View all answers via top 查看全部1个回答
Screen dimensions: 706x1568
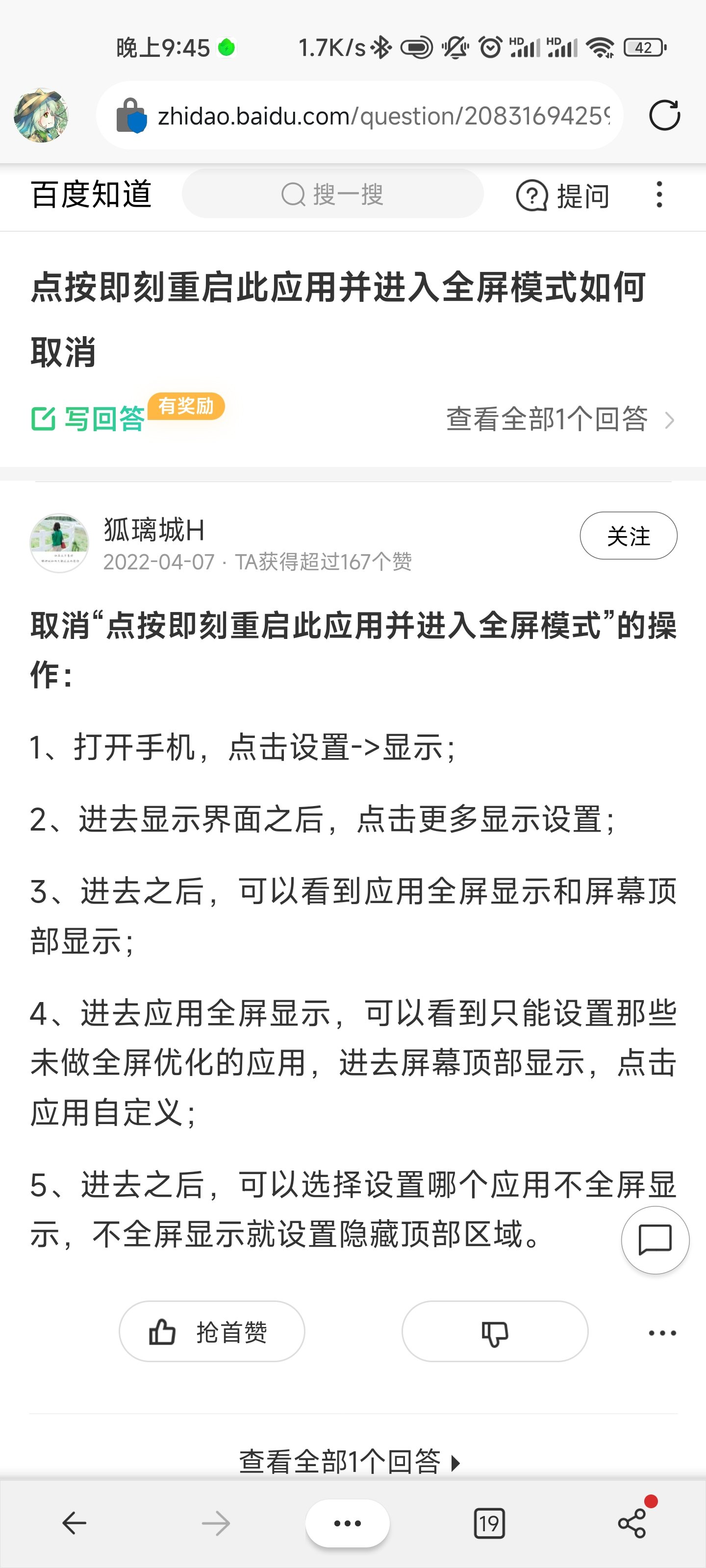(560, 419)
